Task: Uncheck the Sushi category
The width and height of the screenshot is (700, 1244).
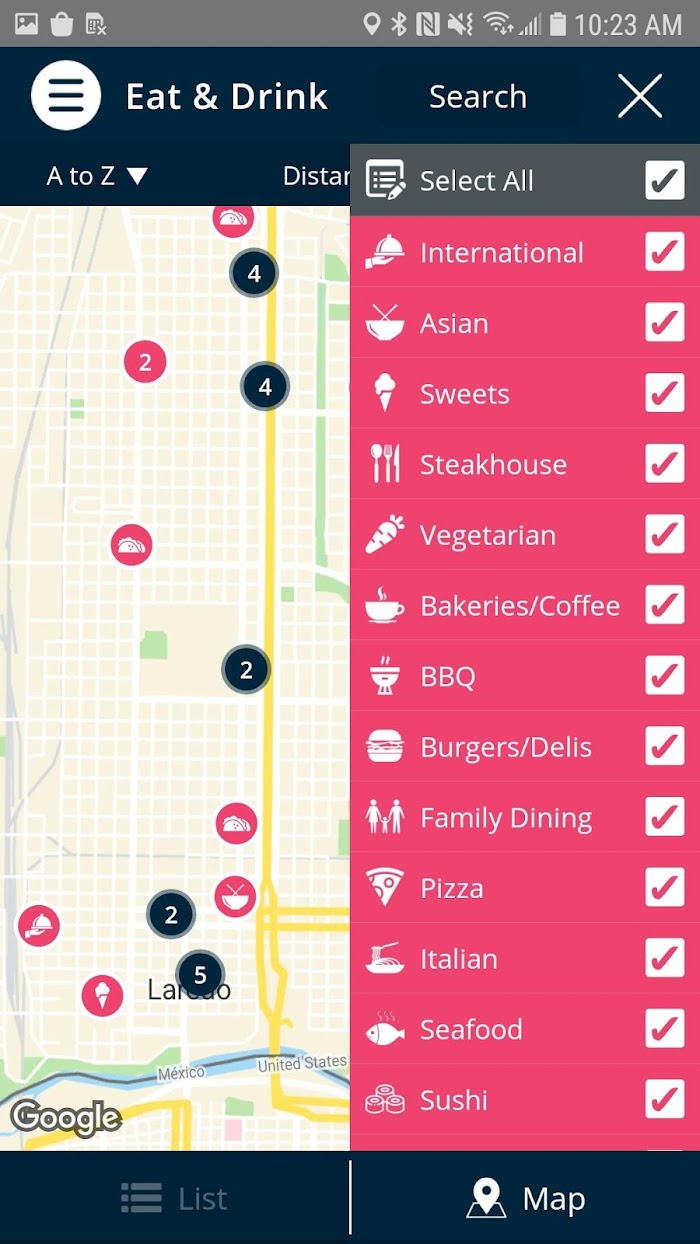Action: (665, 1099)
